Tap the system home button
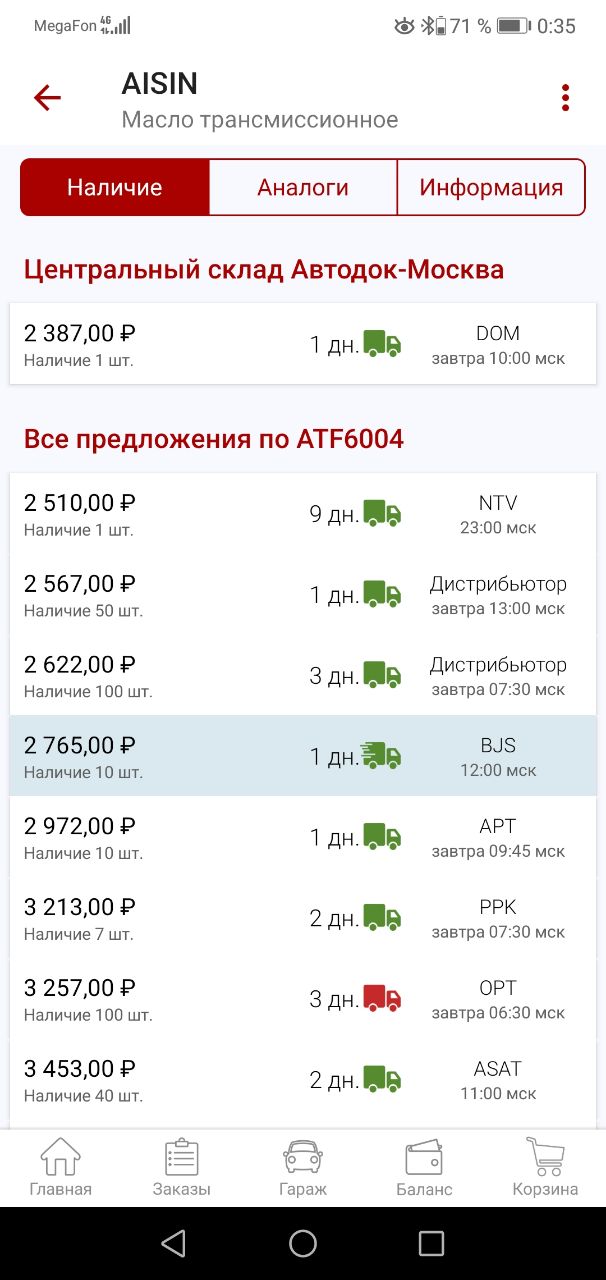The width and height of the screenshot is (606, 1280). pos(303,1243)
